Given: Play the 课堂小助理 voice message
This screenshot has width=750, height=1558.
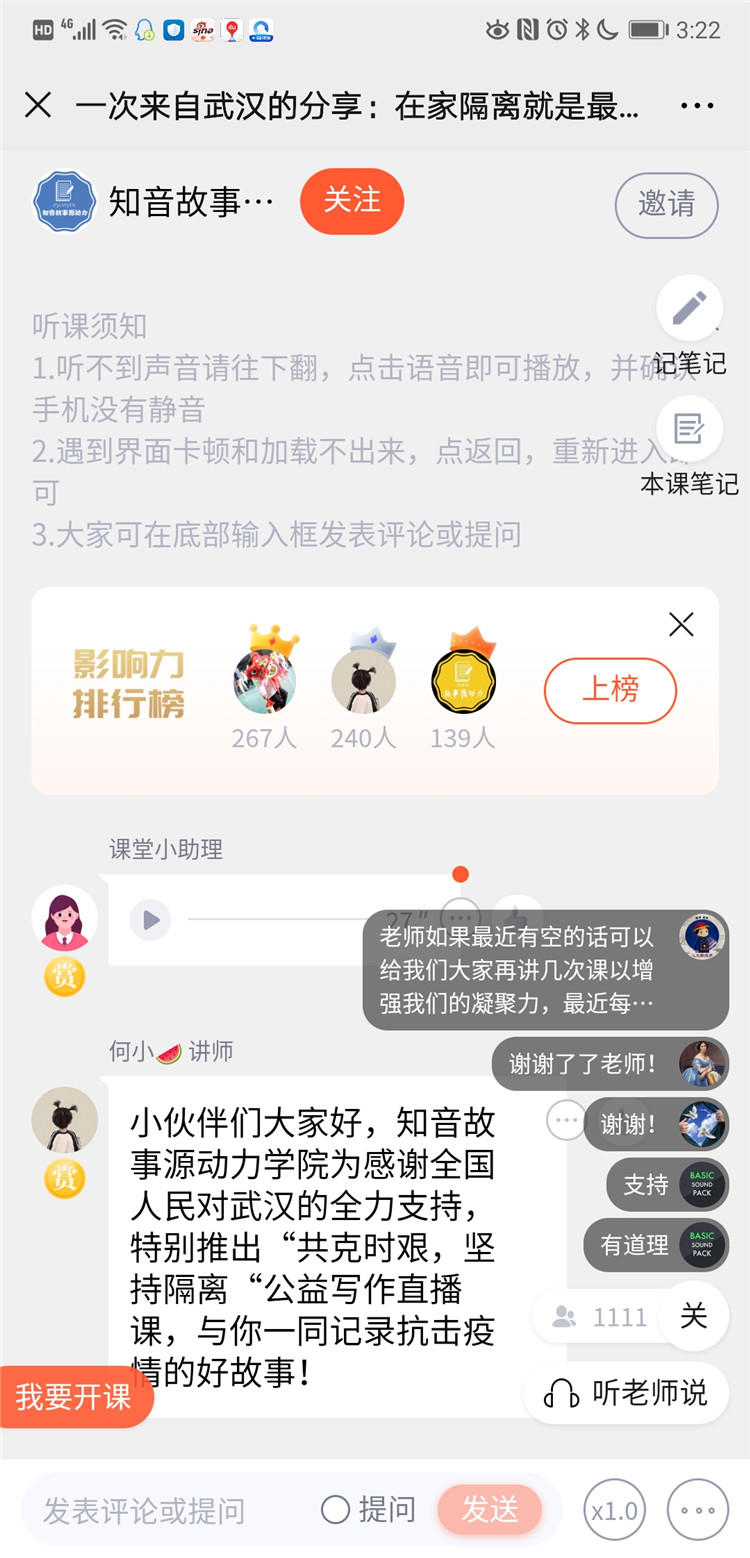Looking at the screenshot, I should pyautogui.click(x=151, y=920).
